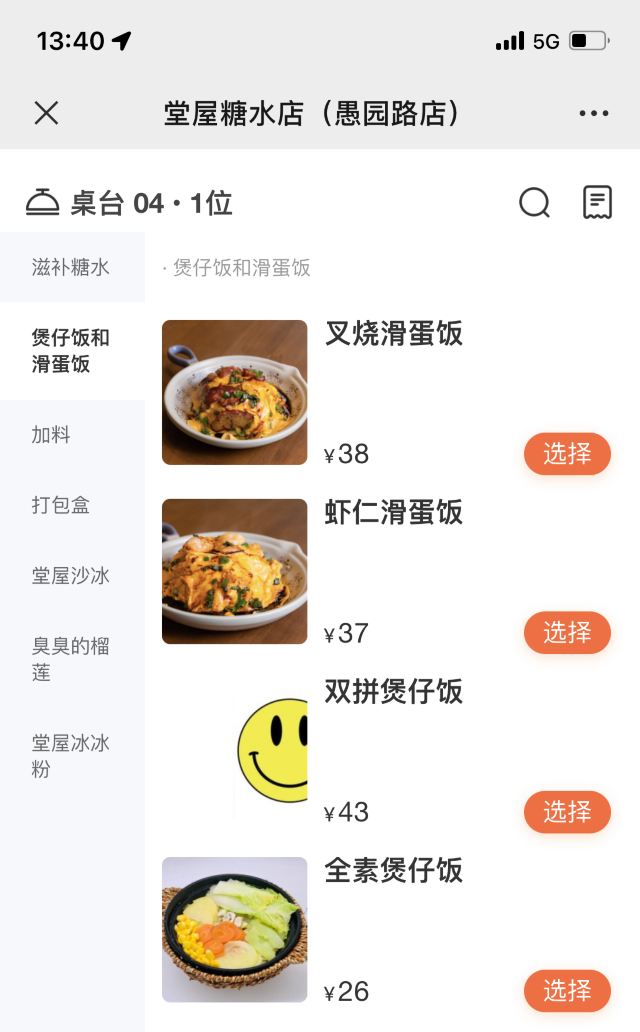This screenshot has width=640, height=1032.
Task: Choose options for 虾仁滑蛋饭
Action: pos(567,633)
